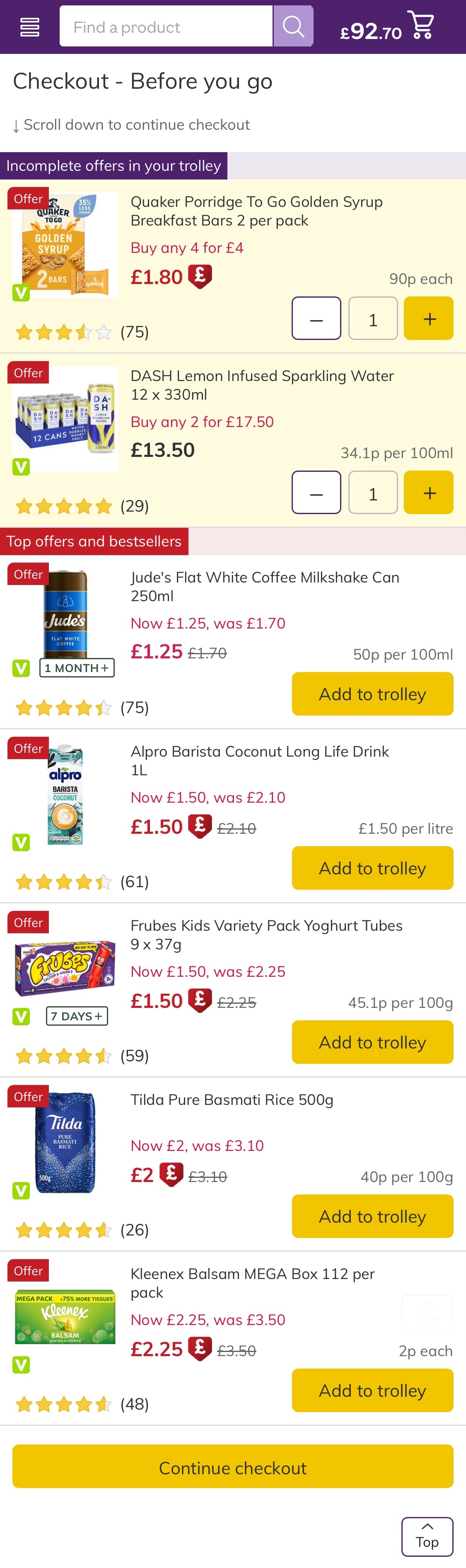Add Kleenex Balsam MEGA Box to trolley
Viewport: 466px width, 1568px height.
click(372, 1390)
